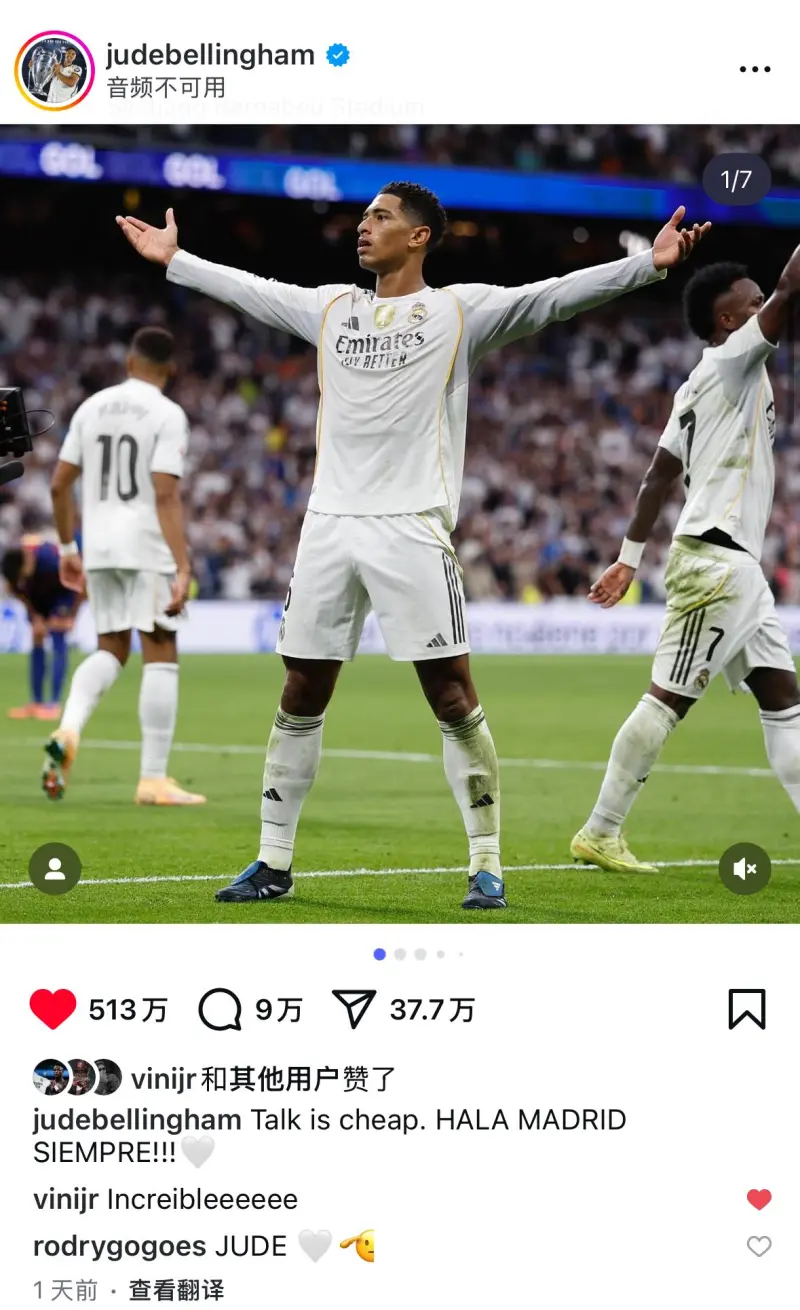This screenshot has width=800, height=1310.
Task: Like rodrygogoes's JUDE comment
Action: point(759,1246)
